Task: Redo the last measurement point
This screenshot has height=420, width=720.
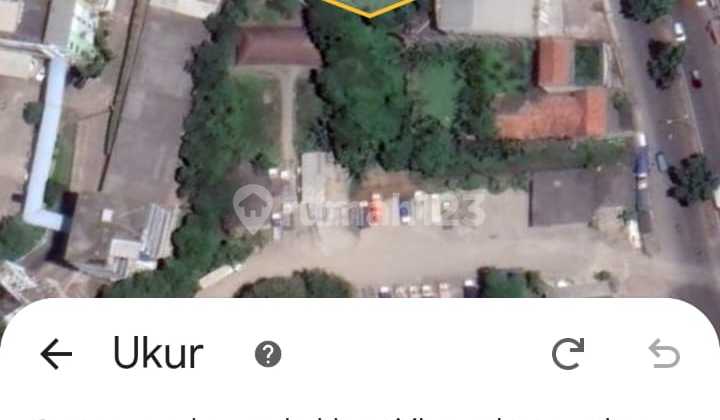Action: point(567,353)
